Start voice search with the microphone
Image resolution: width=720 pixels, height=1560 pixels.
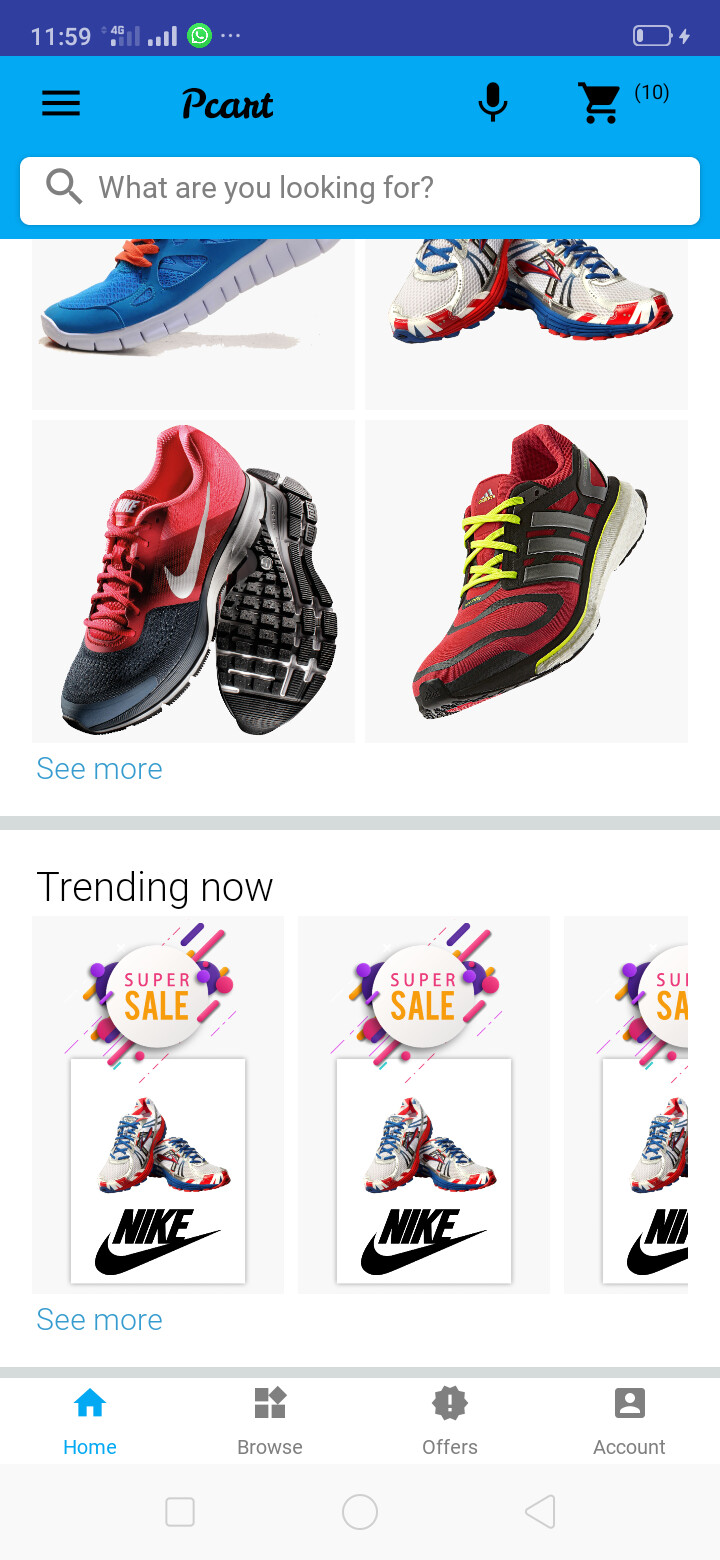492,103
